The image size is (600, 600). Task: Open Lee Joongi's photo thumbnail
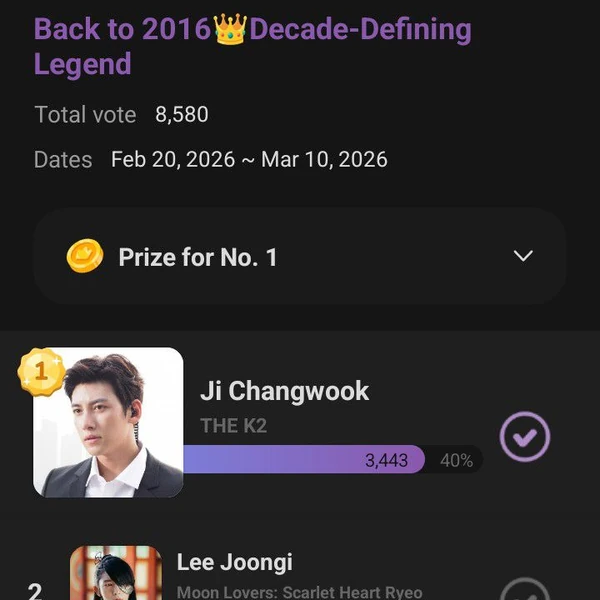(x=116, y=575)
